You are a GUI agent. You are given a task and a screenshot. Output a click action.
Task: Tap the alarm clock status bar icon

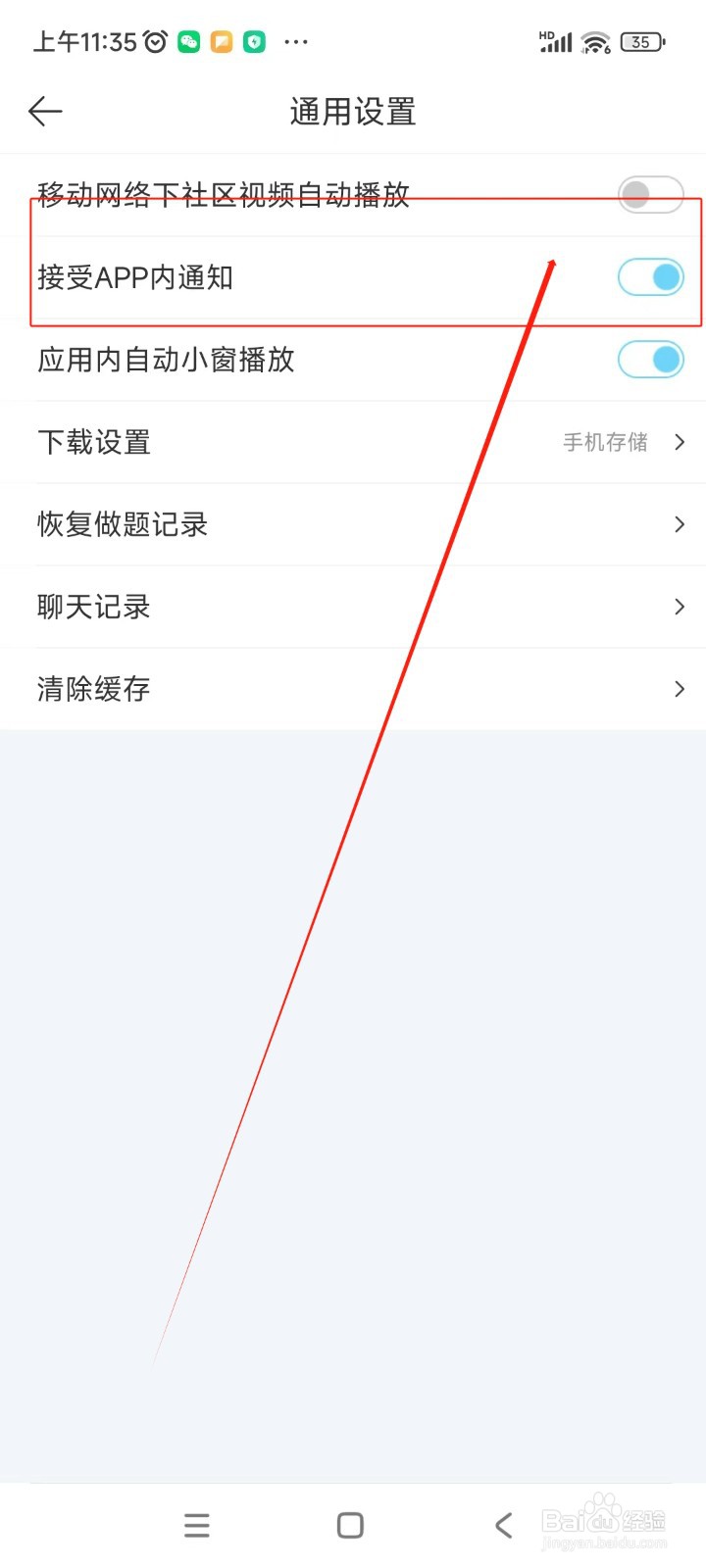point(154,41)
